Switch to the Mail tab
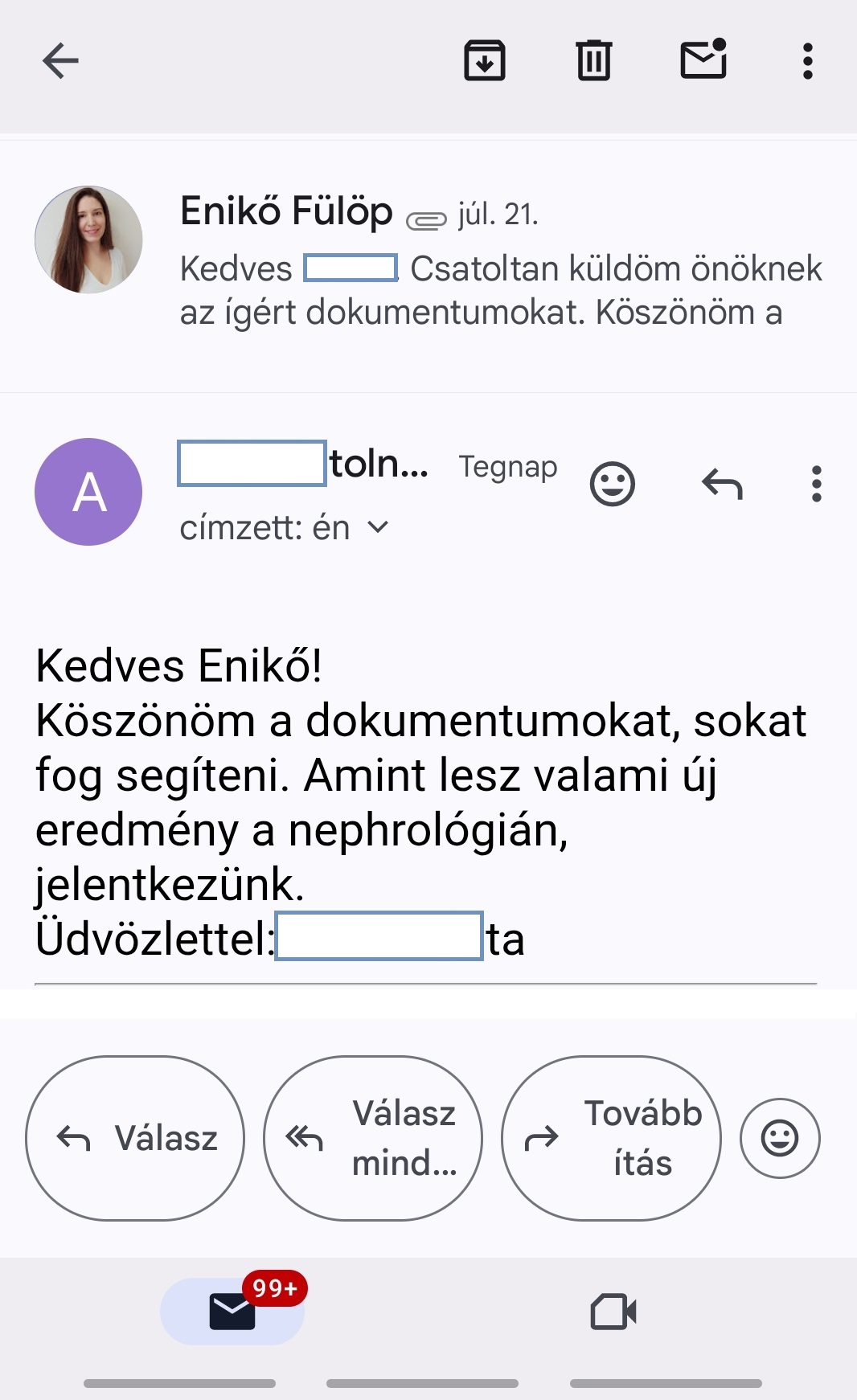Viewport: 857px width, 1400px height. point(232,1311)
